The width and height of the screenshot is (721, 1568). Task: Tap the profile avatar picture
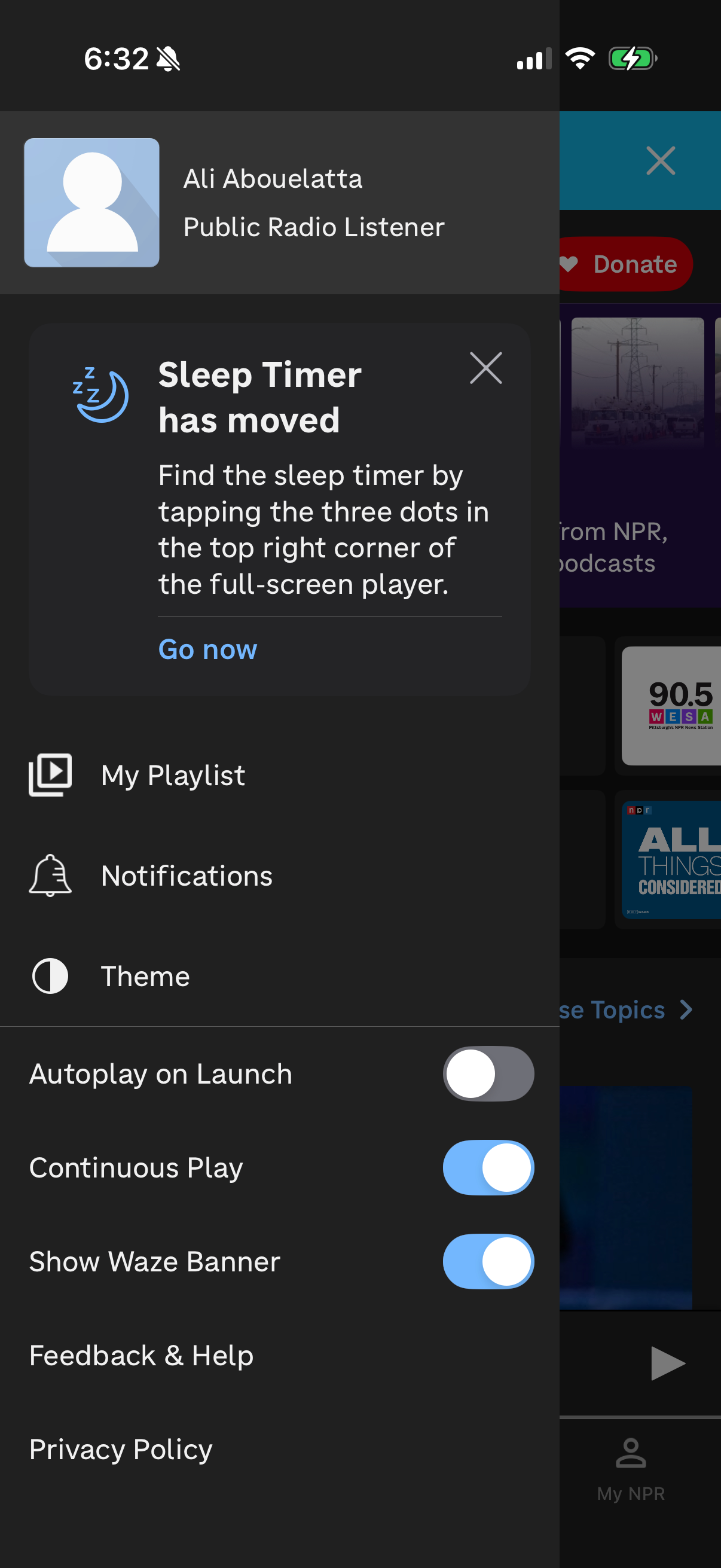click(x=91, y=202)
